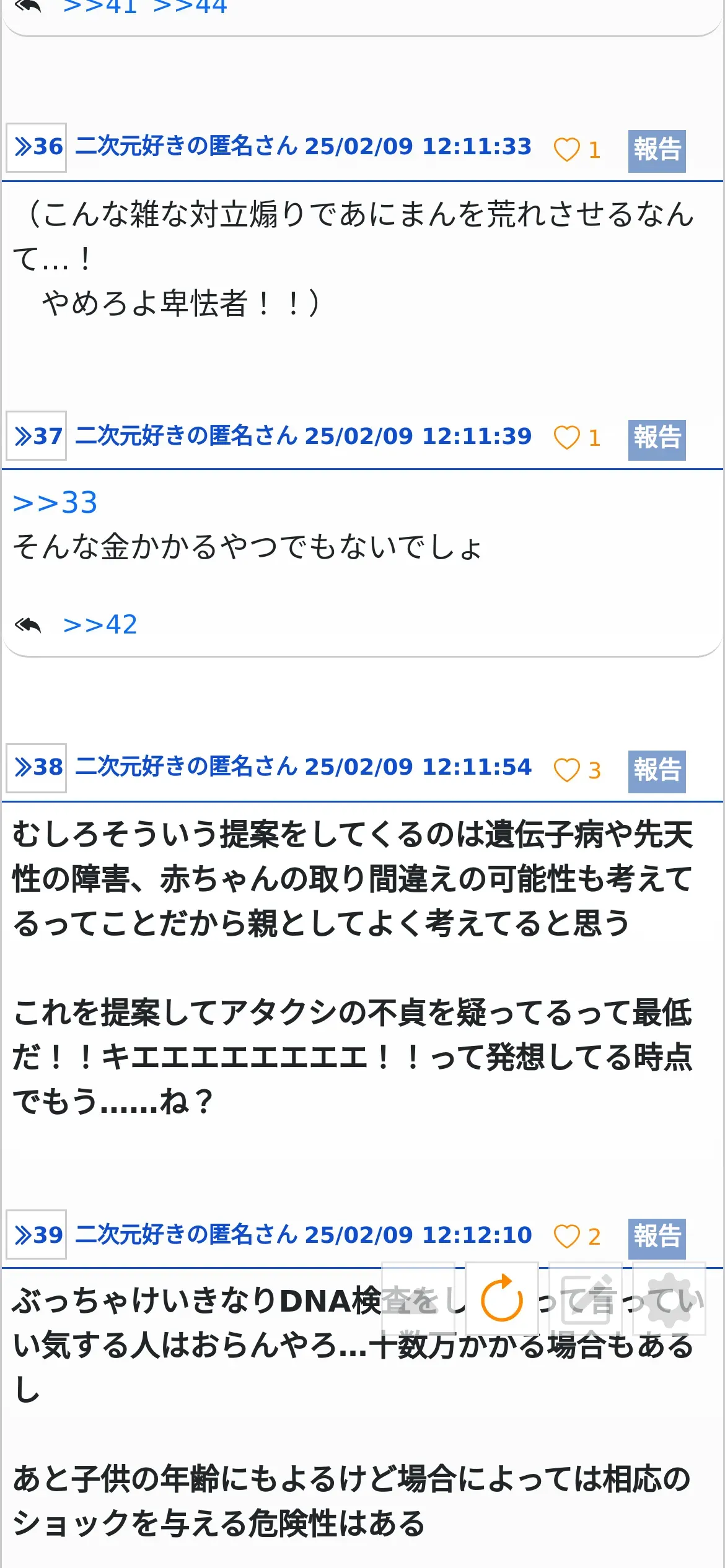Screen dimensions: 725x1568
Task: Open post number >>38
Action: [x=37, y=767]
